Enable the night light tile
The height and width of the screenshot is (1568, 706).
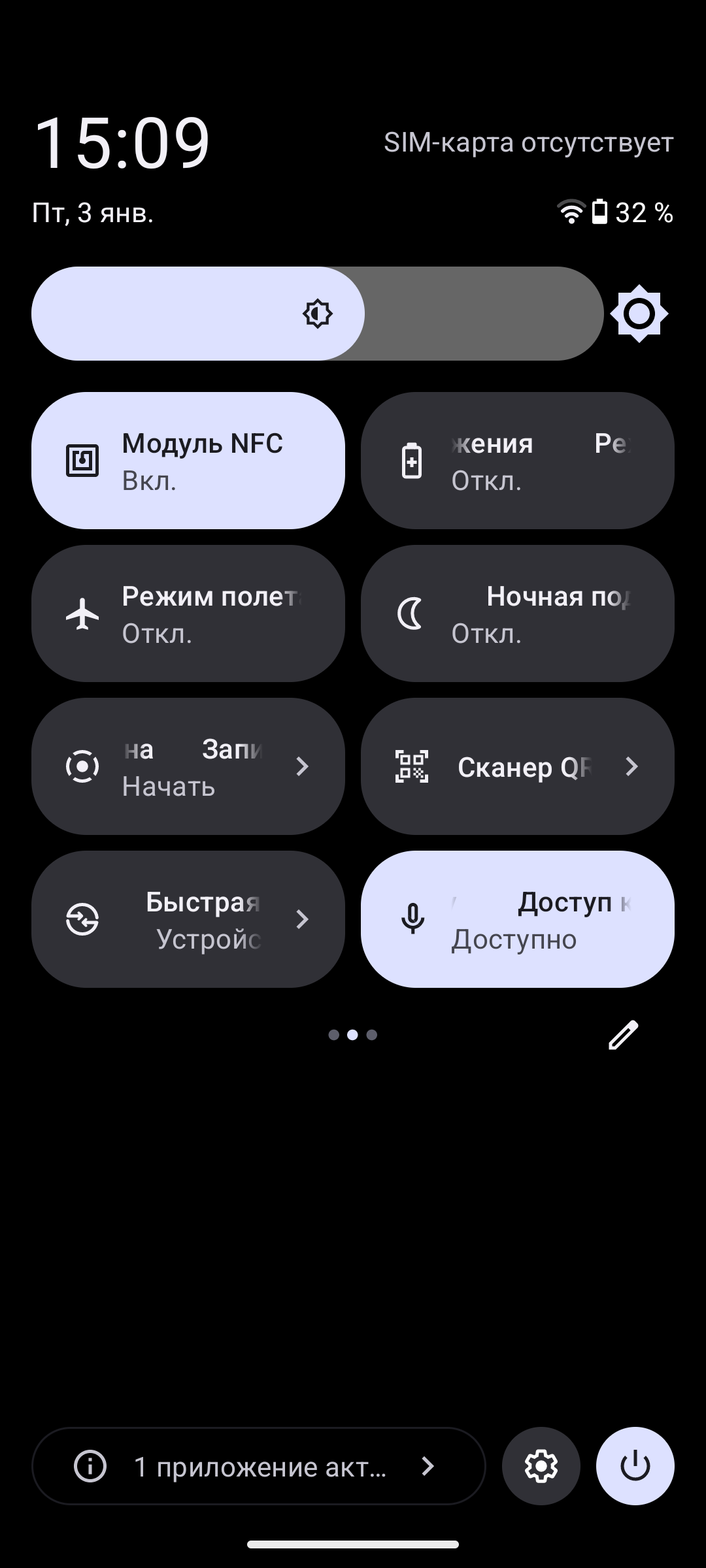(518, 613)
